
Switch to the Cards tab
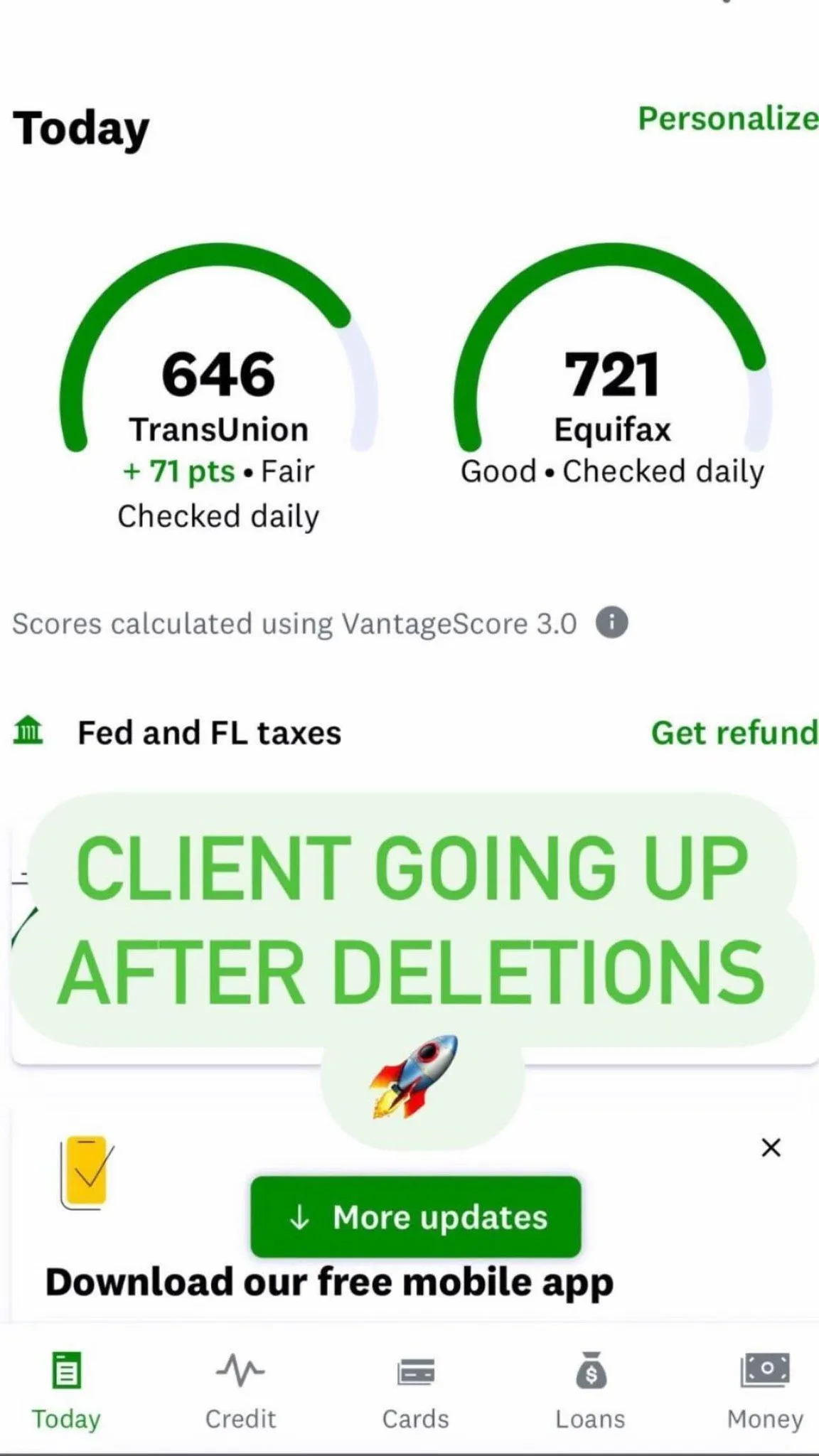pos(416,1391)
